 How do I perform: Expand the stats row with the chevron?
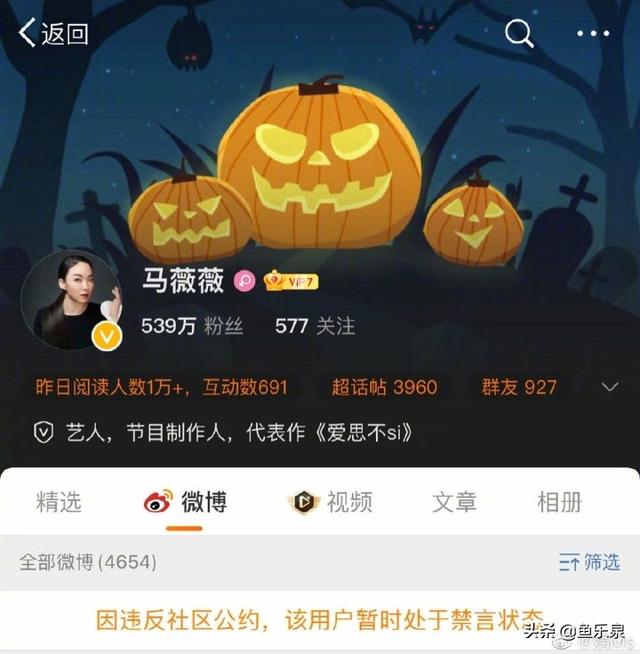coord(609,386)
